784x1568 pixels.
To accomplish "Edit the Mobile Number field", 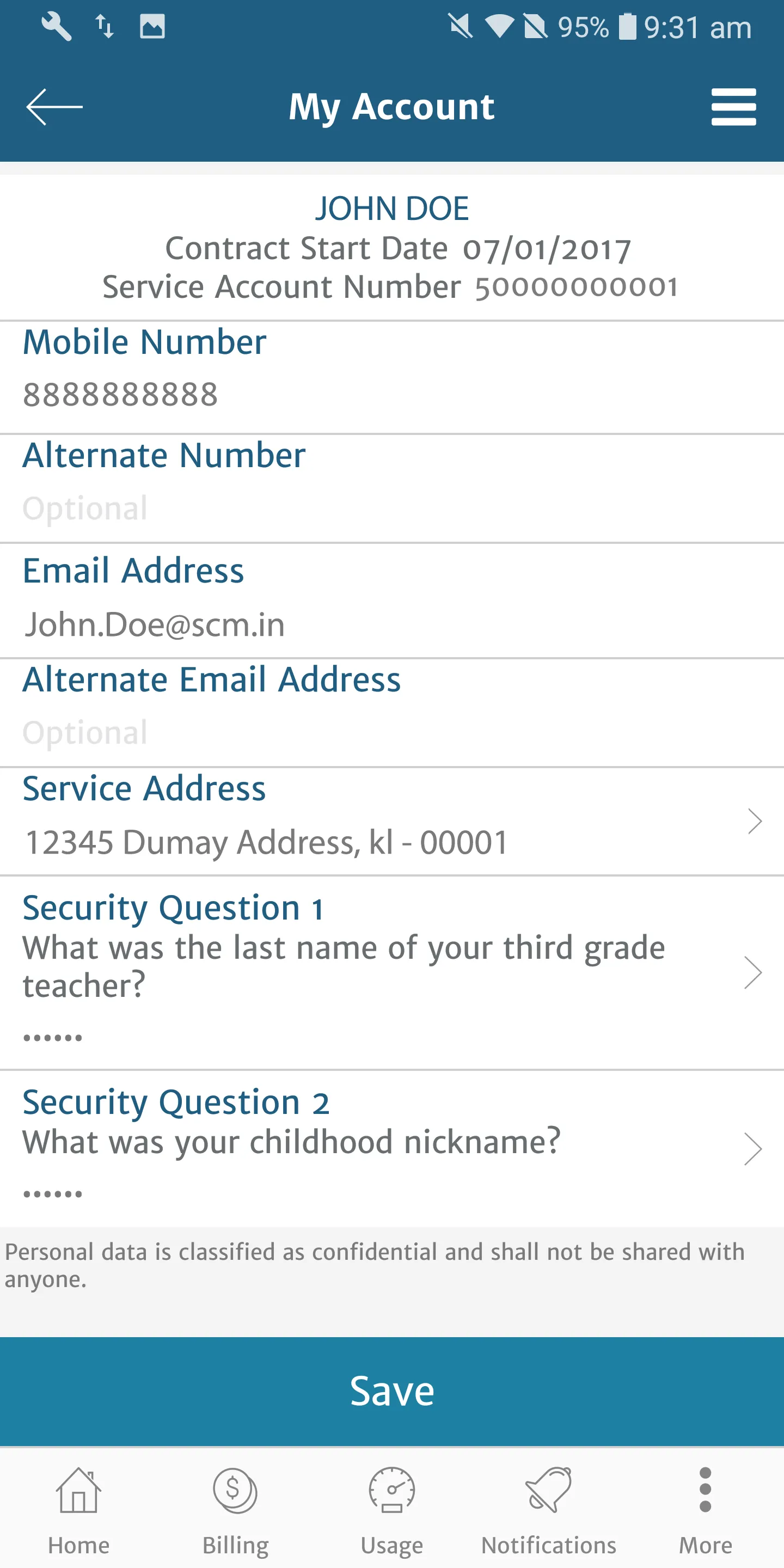I will [243, 394].
